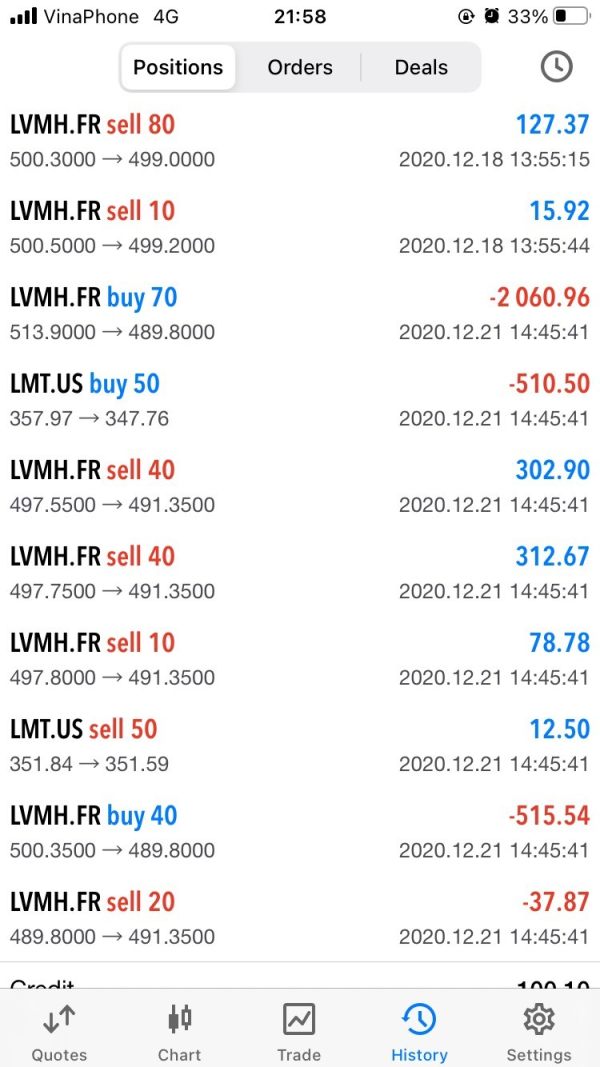Expand the LMT.US sell 50 position
This screenshot has width=600, height=1067.
pyautogui.click(x=300, y=746)
